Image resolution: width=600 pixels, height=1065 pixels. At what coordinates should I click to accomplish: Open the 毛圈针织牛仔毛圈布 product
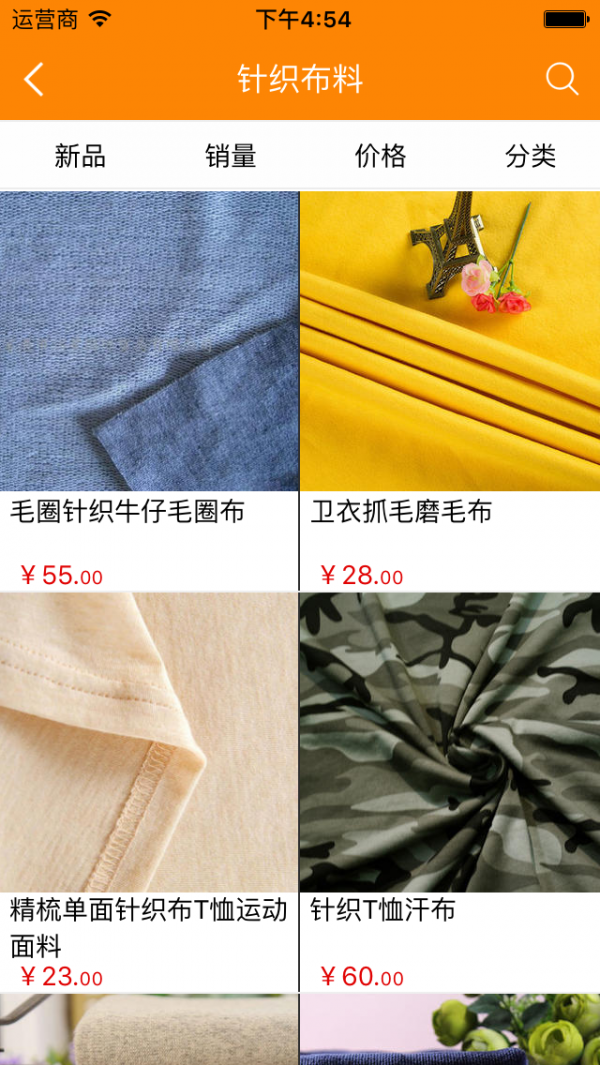tap(149, 390)
